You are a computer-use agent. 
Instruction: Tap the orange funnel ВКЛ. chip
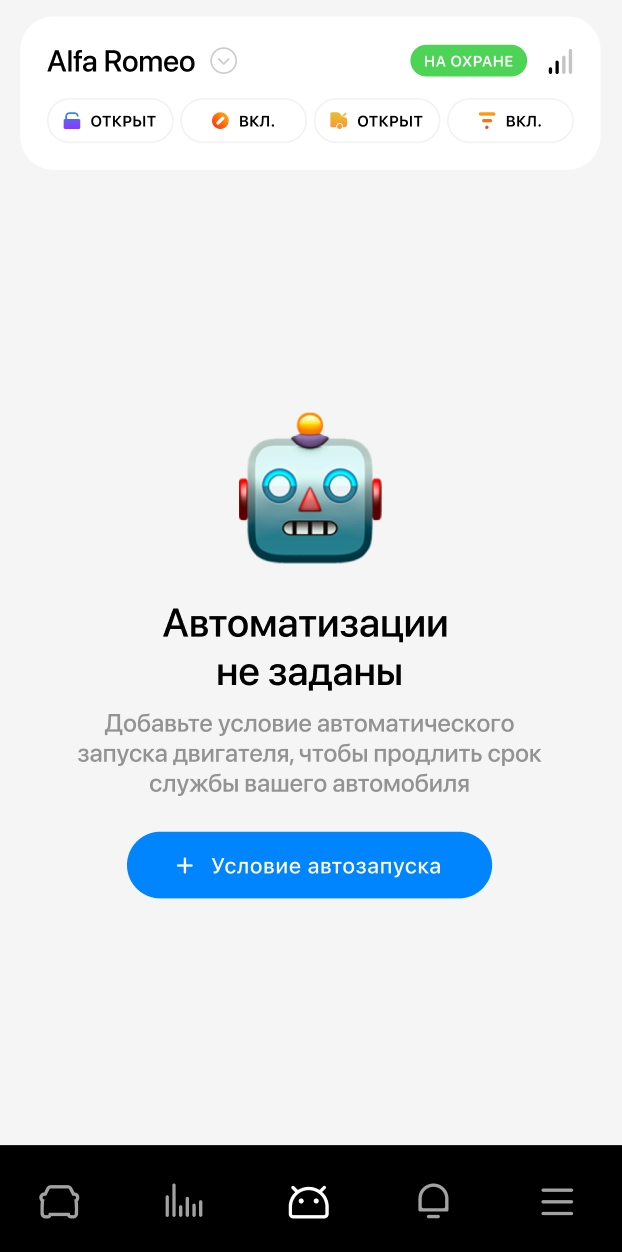tap(510, 121)
